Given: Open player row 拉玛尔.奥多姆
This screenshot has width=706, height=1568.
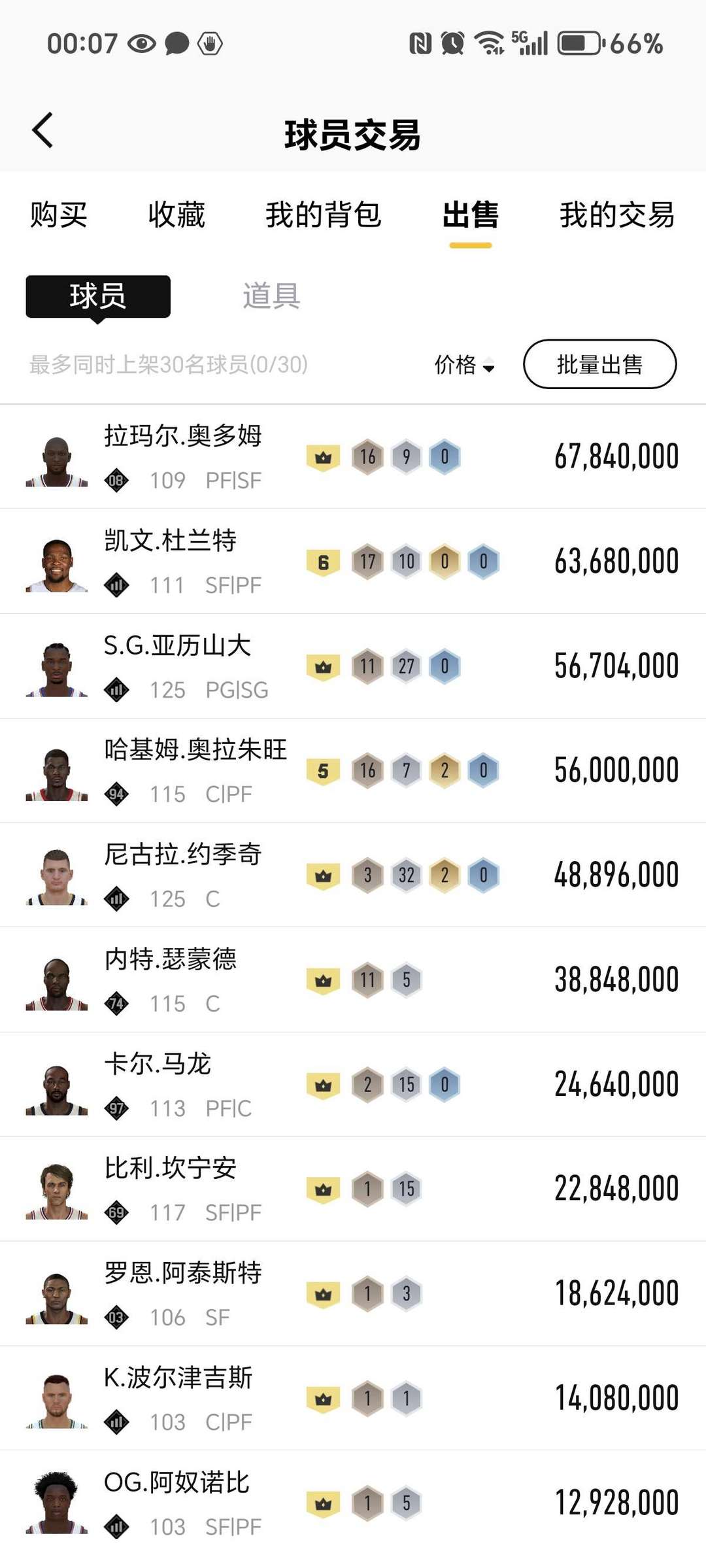Looking at the screenshot, I should [x=353, y=457].
